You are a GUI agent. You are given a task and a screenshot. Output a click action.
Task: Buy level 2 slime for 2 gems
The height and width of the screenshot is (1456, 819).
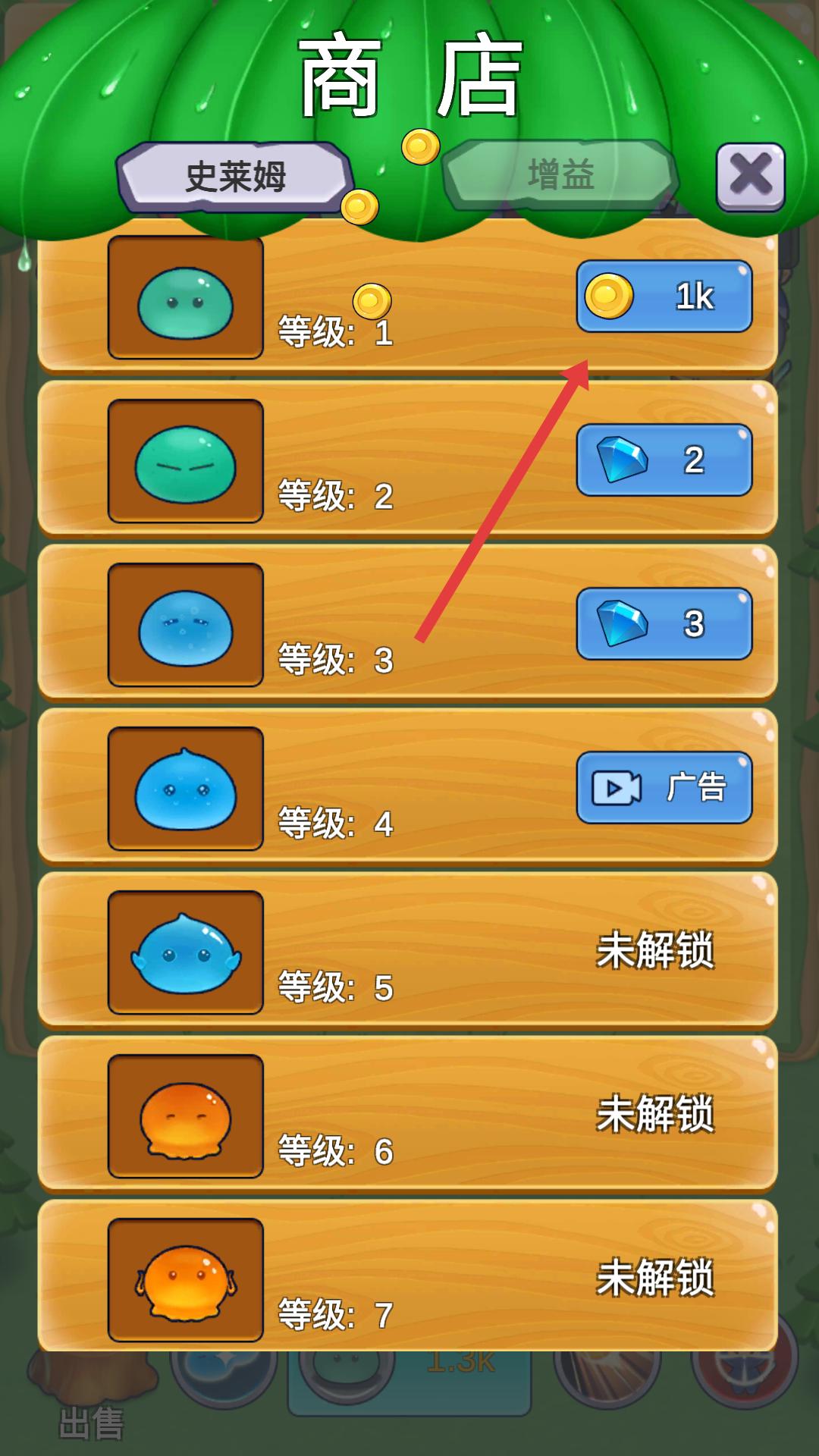pos(664,460)
